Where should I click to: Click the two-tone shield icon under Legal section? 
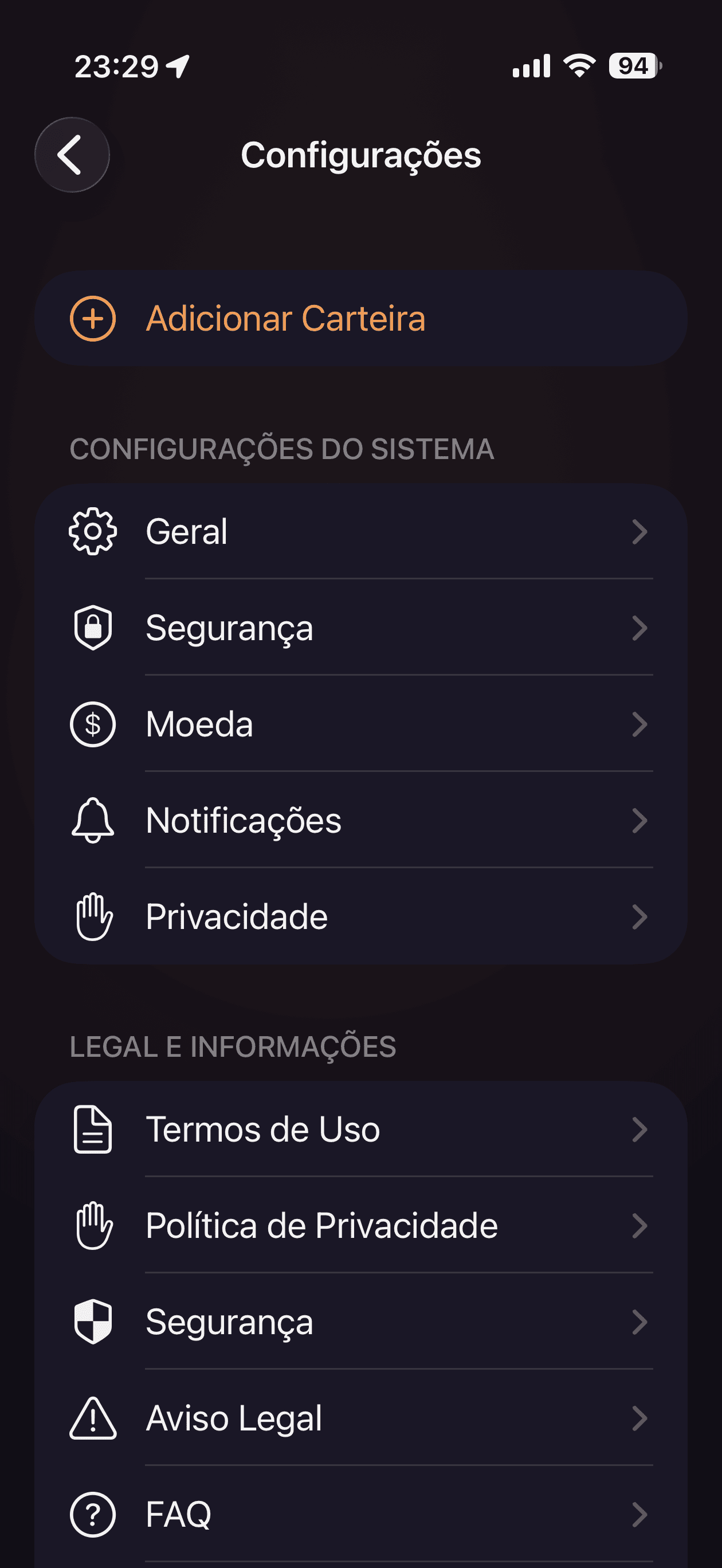tap(92, 1321)
